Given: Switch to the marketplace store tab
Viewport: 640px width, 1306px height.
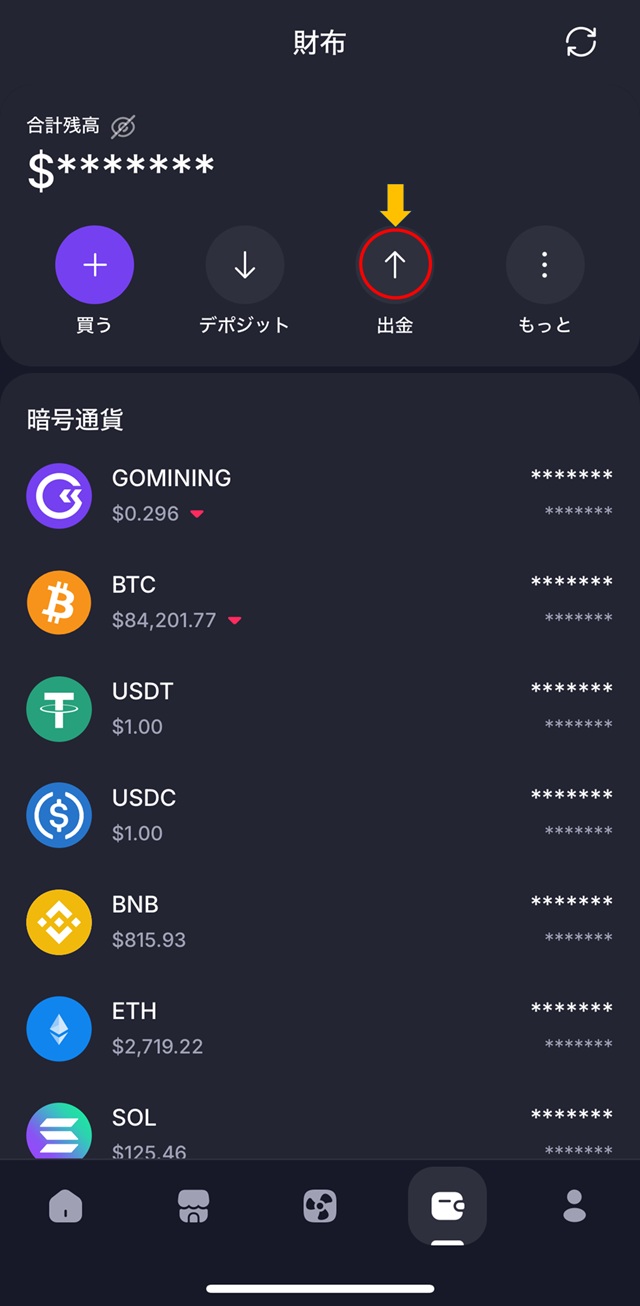Looking at the screenshot, I should coord(193,1207).
